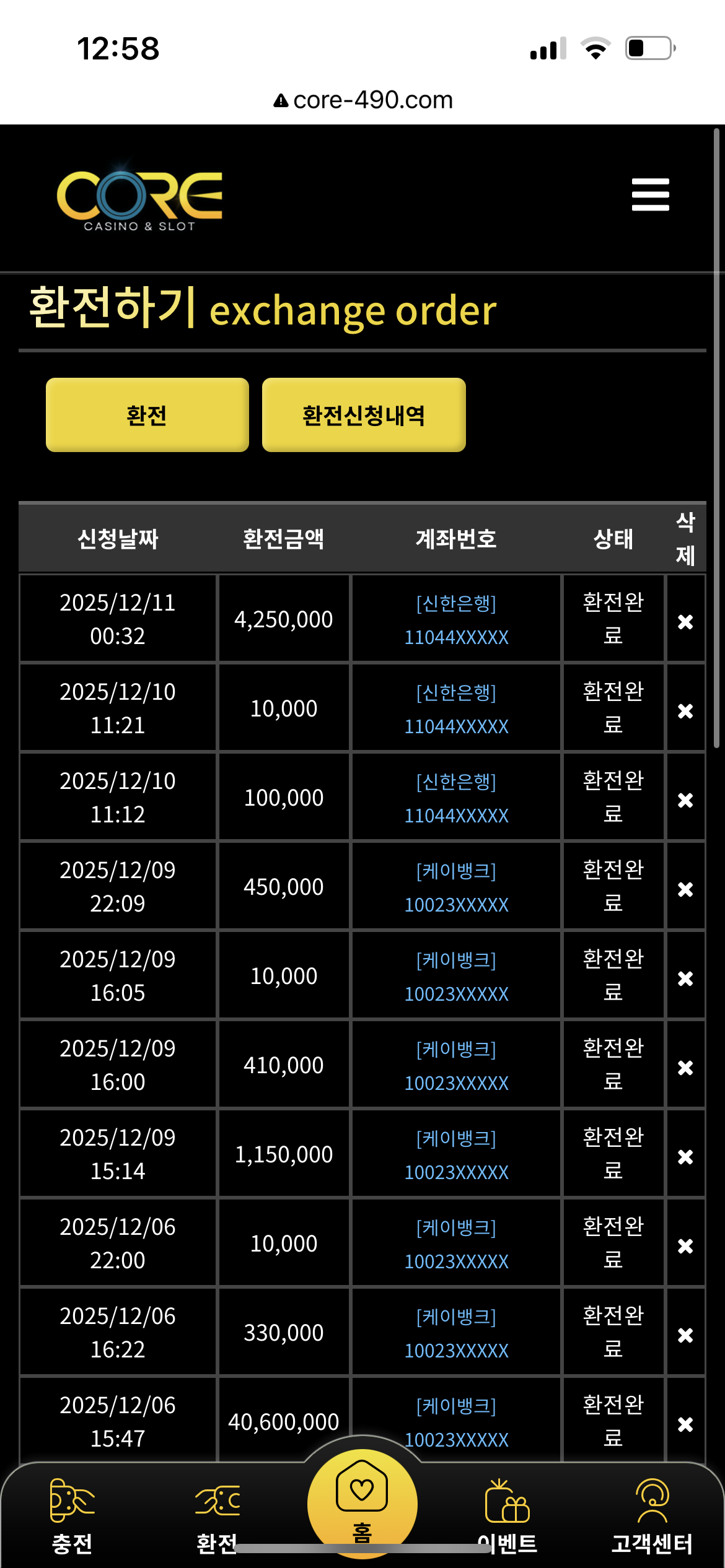Open 환전신청내역 history button
Image resolution: width=725 pixels, height=1568 pixels.
pos(364,415)
